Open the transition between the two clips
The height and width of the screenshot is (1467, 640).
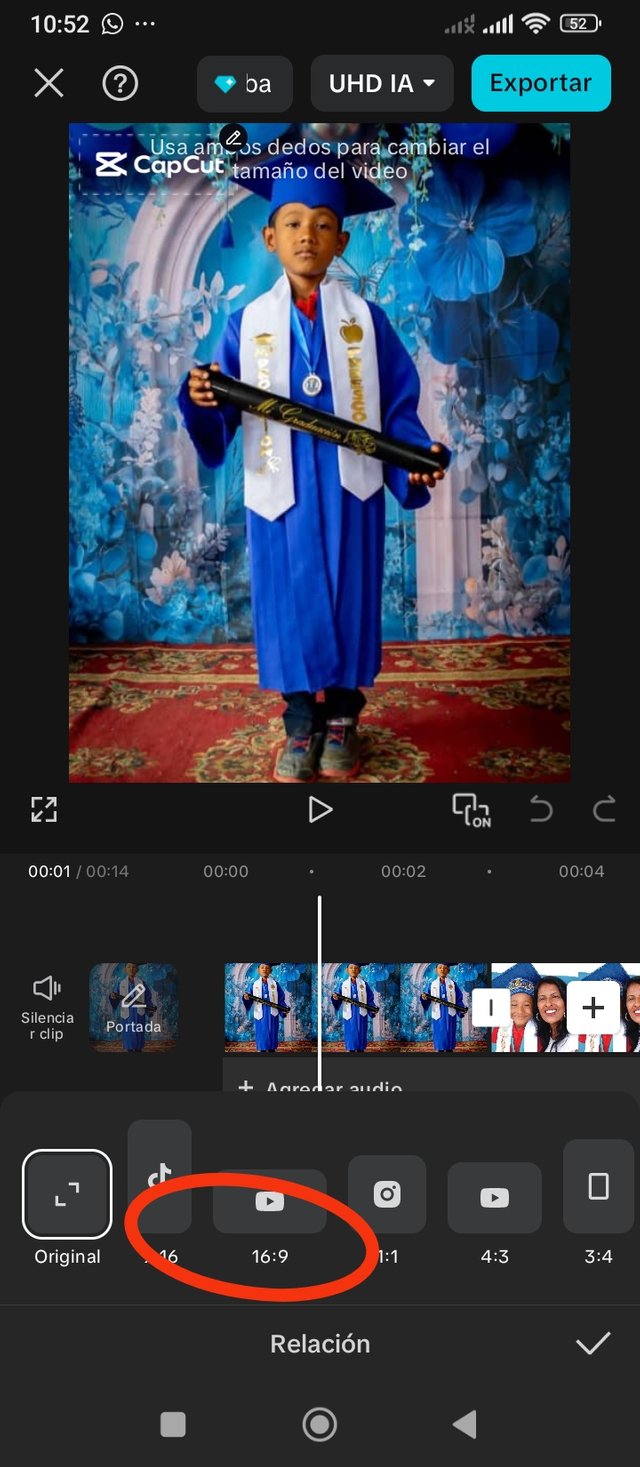click(491, 1007)
